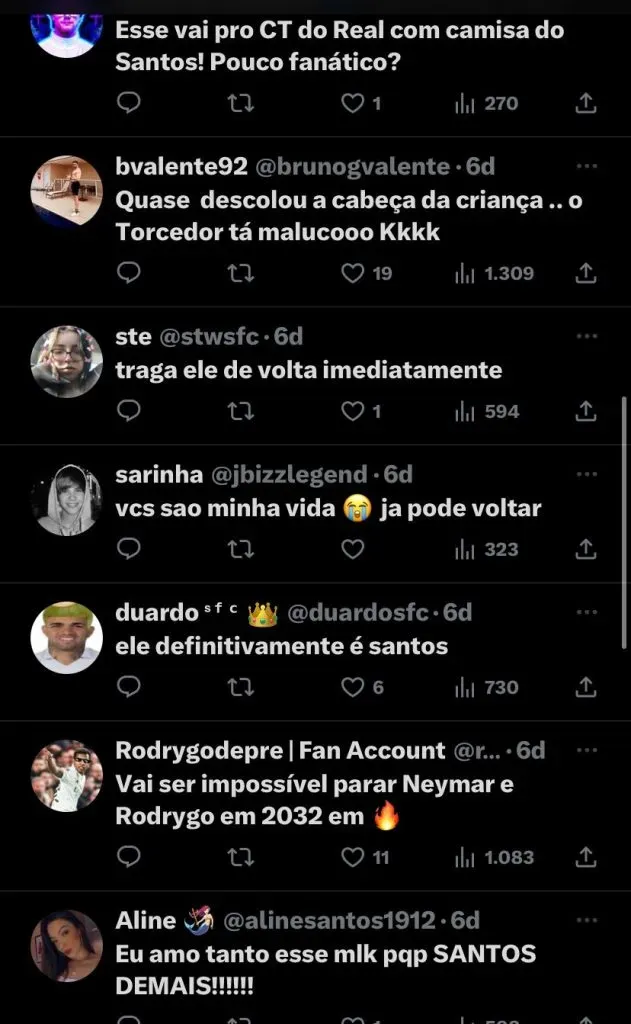Share the reply about CT do Real

[x=587, y=103]
